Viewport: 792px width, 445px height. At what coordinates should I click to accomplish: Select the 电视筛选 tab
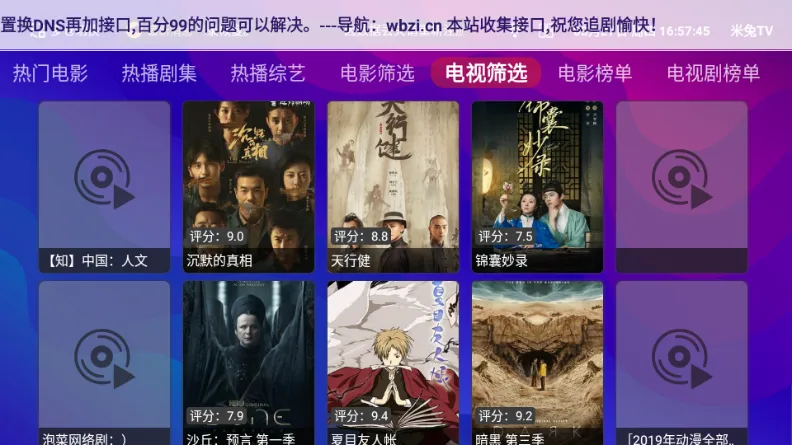(x=486, y=73)
